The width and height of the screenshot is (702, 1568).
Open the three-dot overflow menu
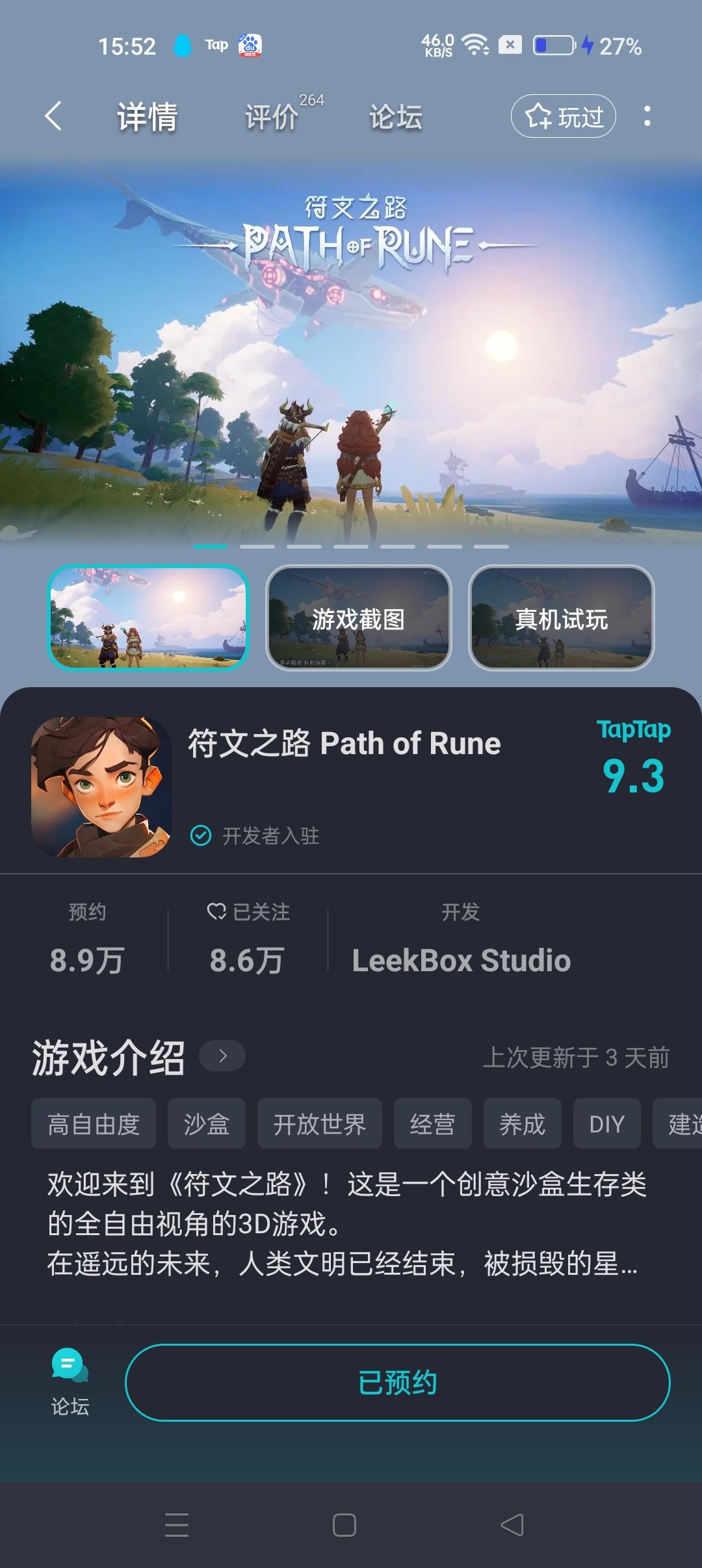647,116
